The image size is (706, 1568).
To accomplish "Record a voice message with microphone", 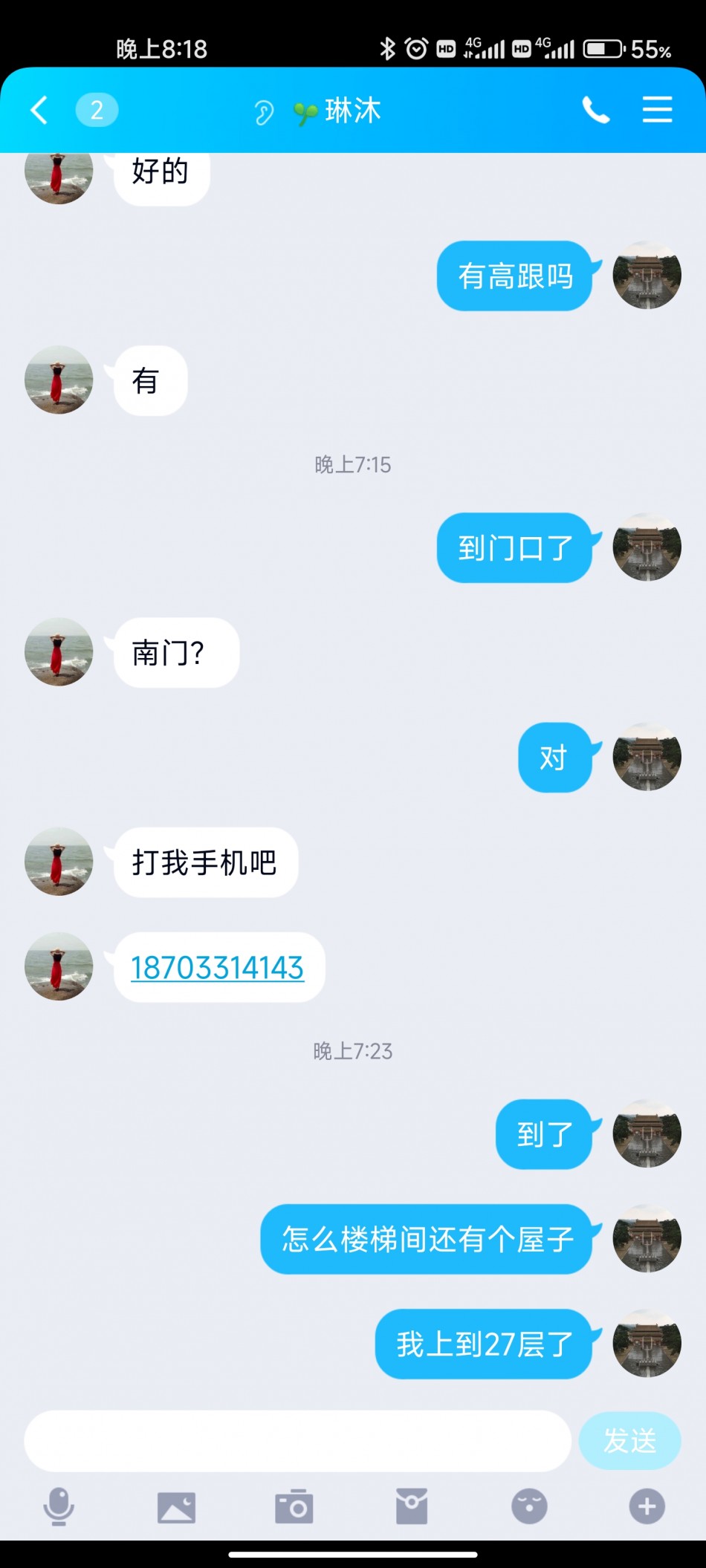I will pyautogui.click(x=59, y=1506).
